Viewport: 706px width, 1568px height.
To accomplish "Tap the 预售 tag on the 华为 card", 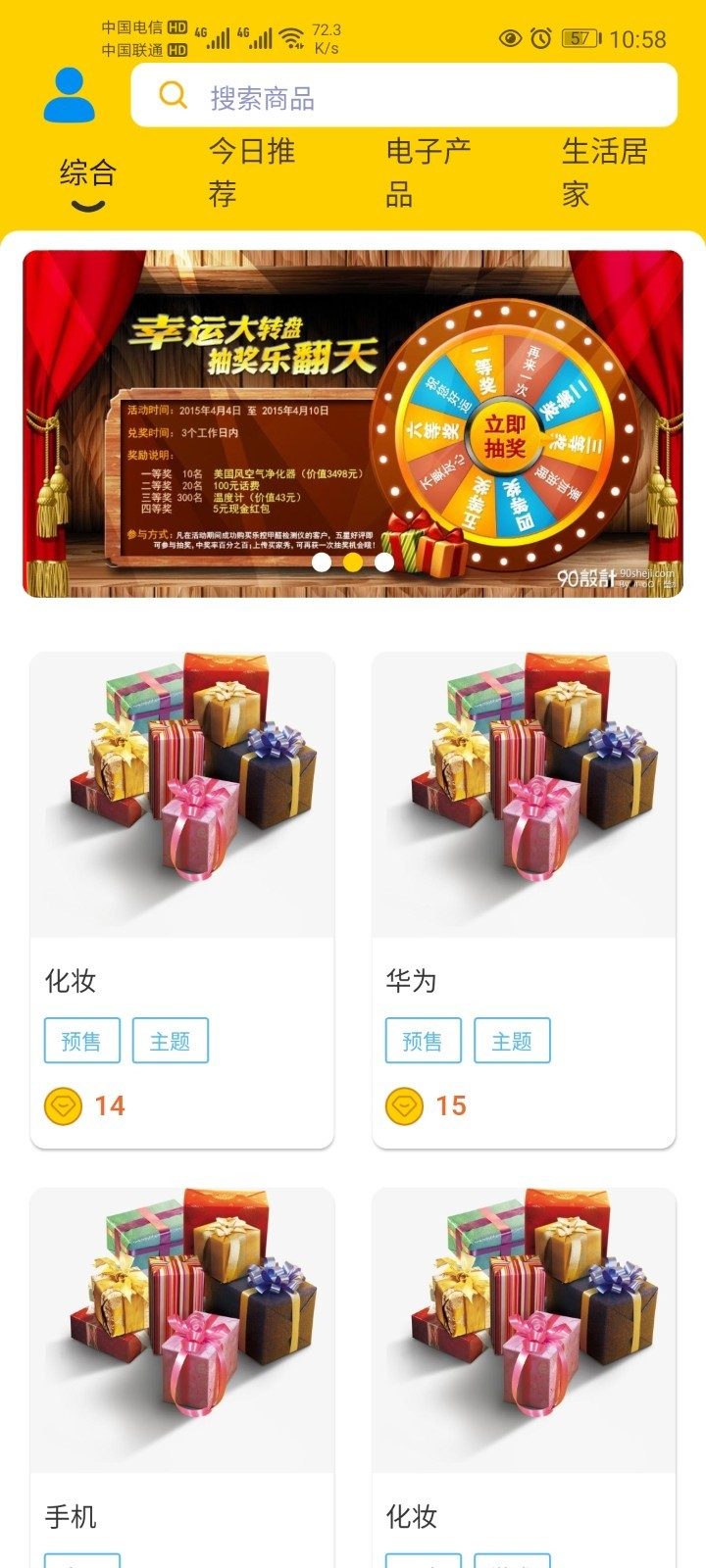I will coord(423,1041).
